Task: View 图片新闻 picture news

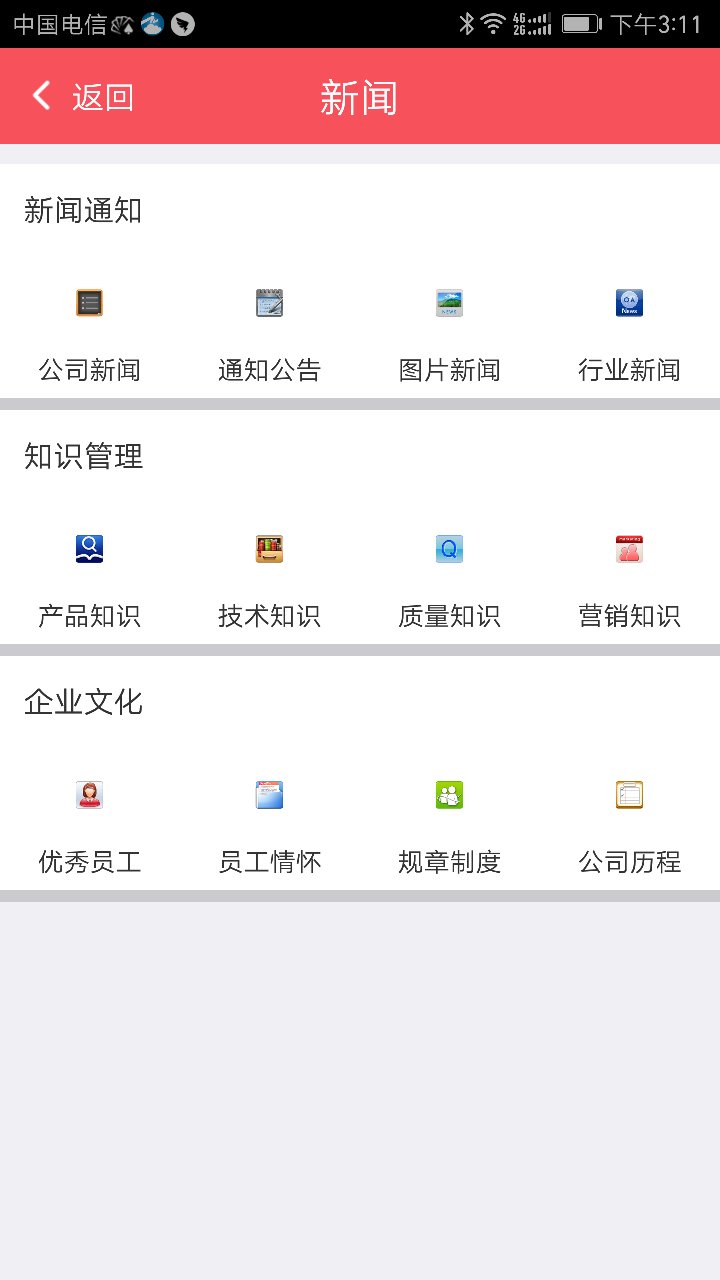Action: point(450,333)
